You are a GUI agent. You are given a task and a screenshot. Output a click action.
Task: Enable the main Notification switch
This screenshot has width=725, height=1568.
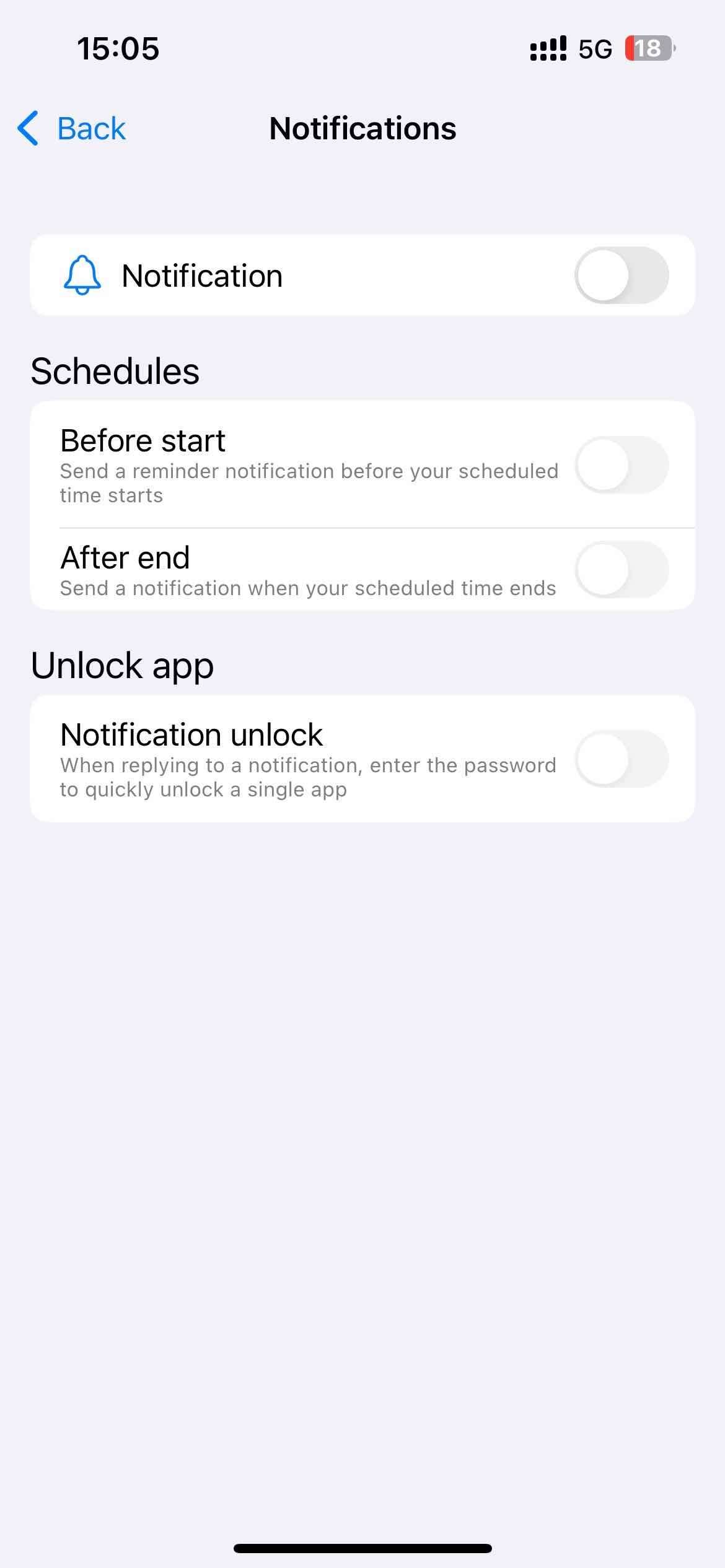[x=623, y=276]
